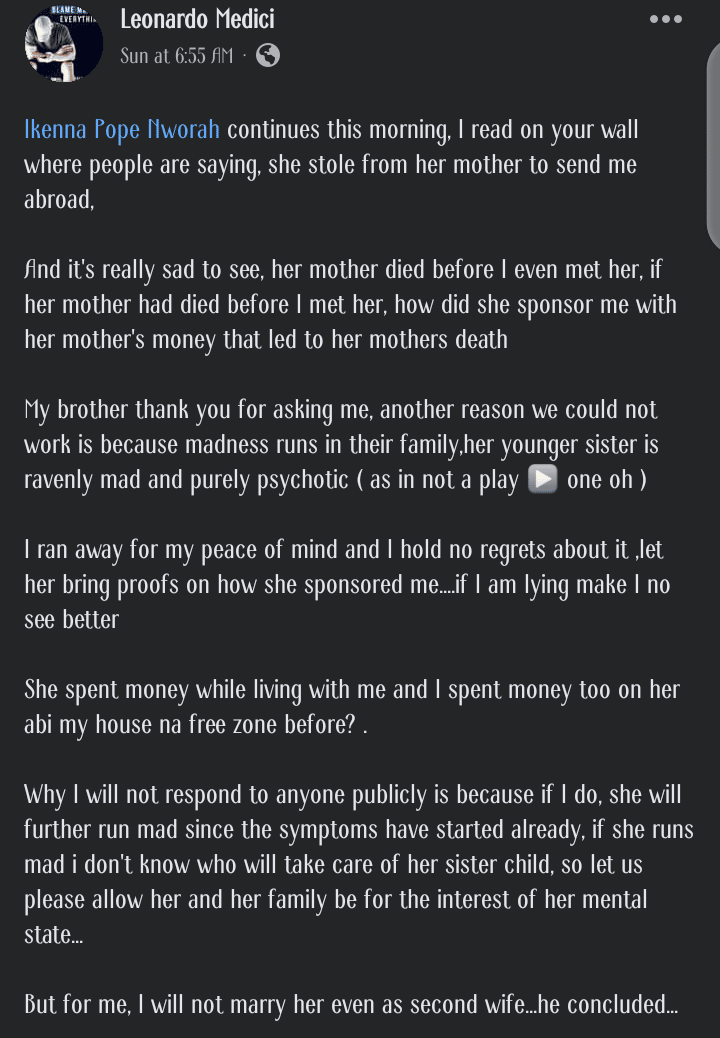This screenshot has width=720, height=1038.
Task: Open the post's three-dot options menu
Action: pos(665,20)
